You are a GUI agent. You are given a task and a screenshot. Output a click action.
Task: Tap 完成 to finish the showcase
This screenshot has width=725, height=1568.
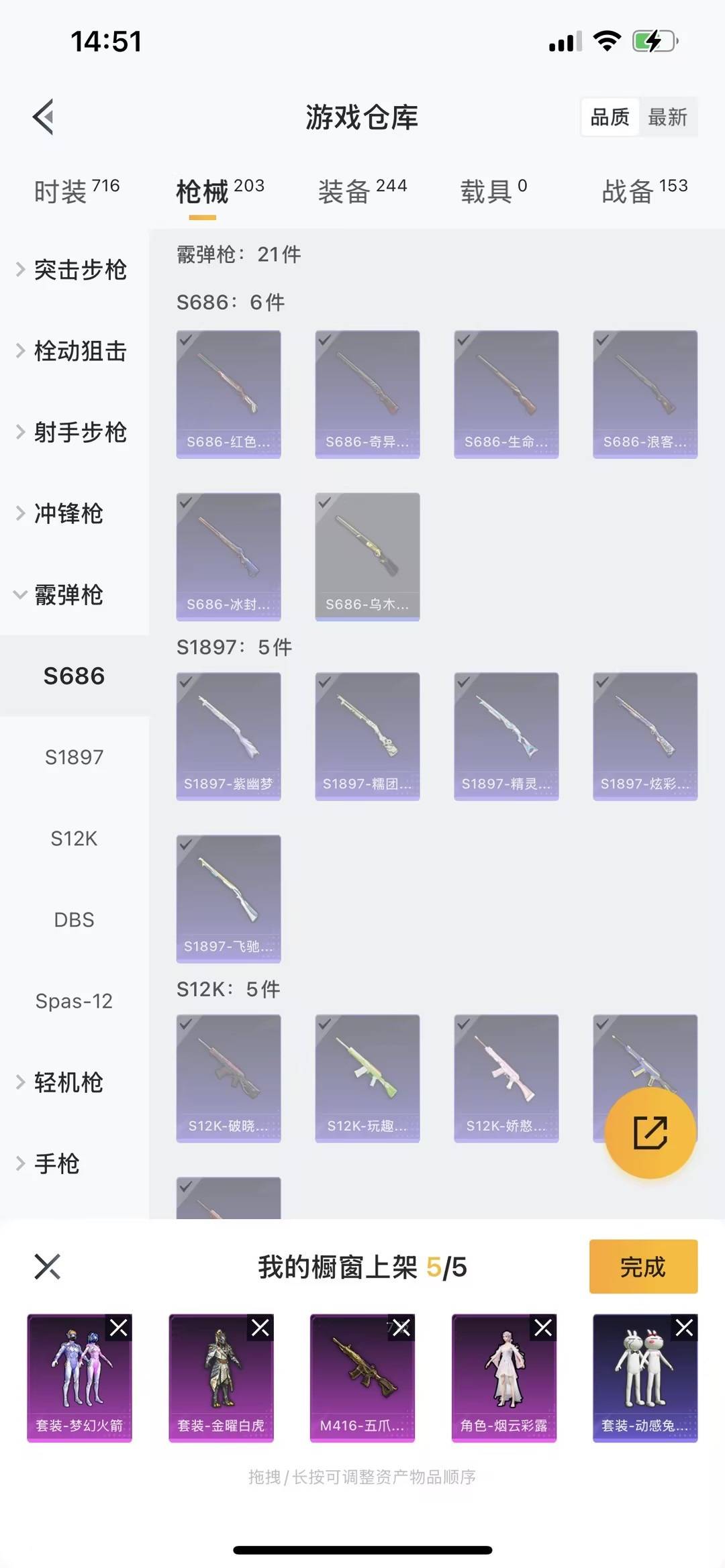[x=642, y=1267]
